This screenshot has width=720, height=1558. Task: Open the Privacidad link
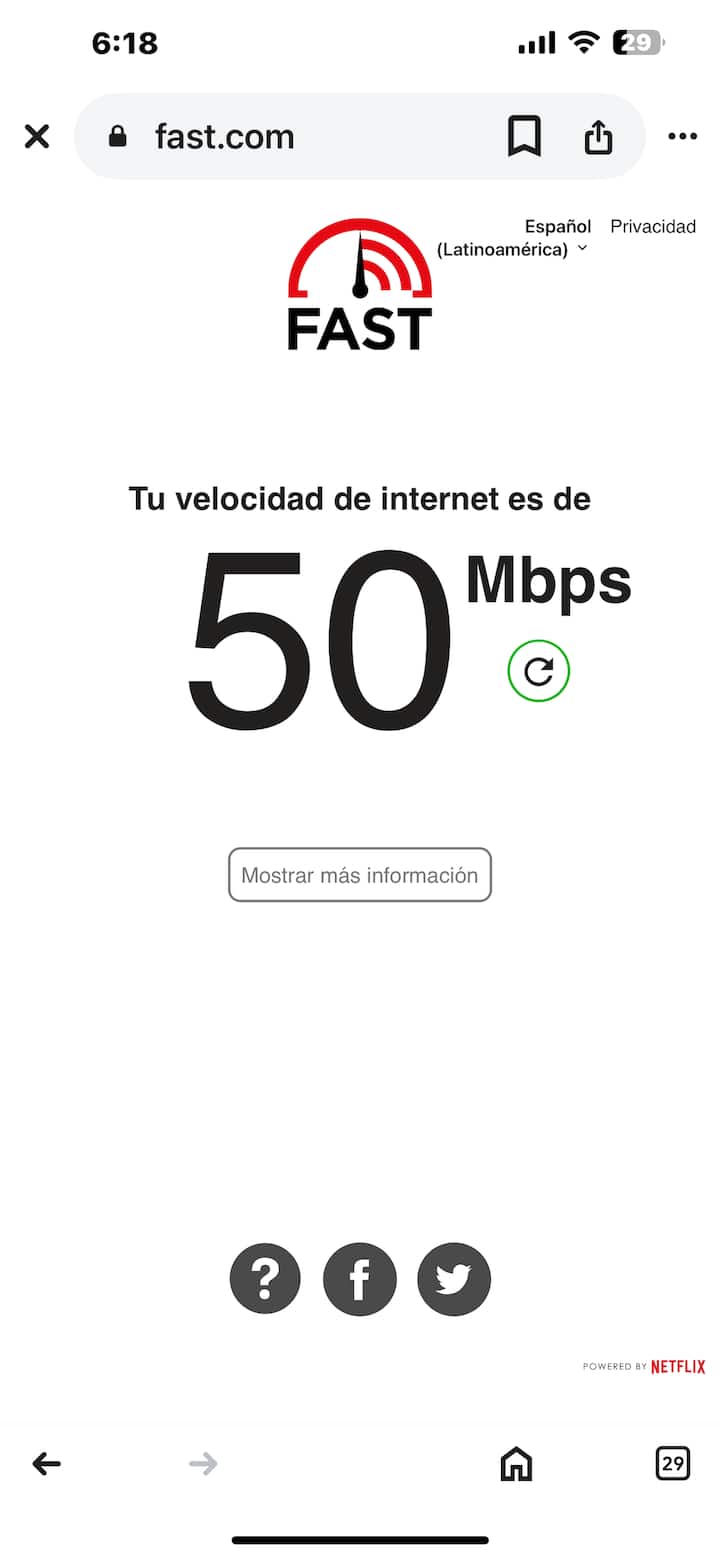pyautogui.click(x=653, y=226)
